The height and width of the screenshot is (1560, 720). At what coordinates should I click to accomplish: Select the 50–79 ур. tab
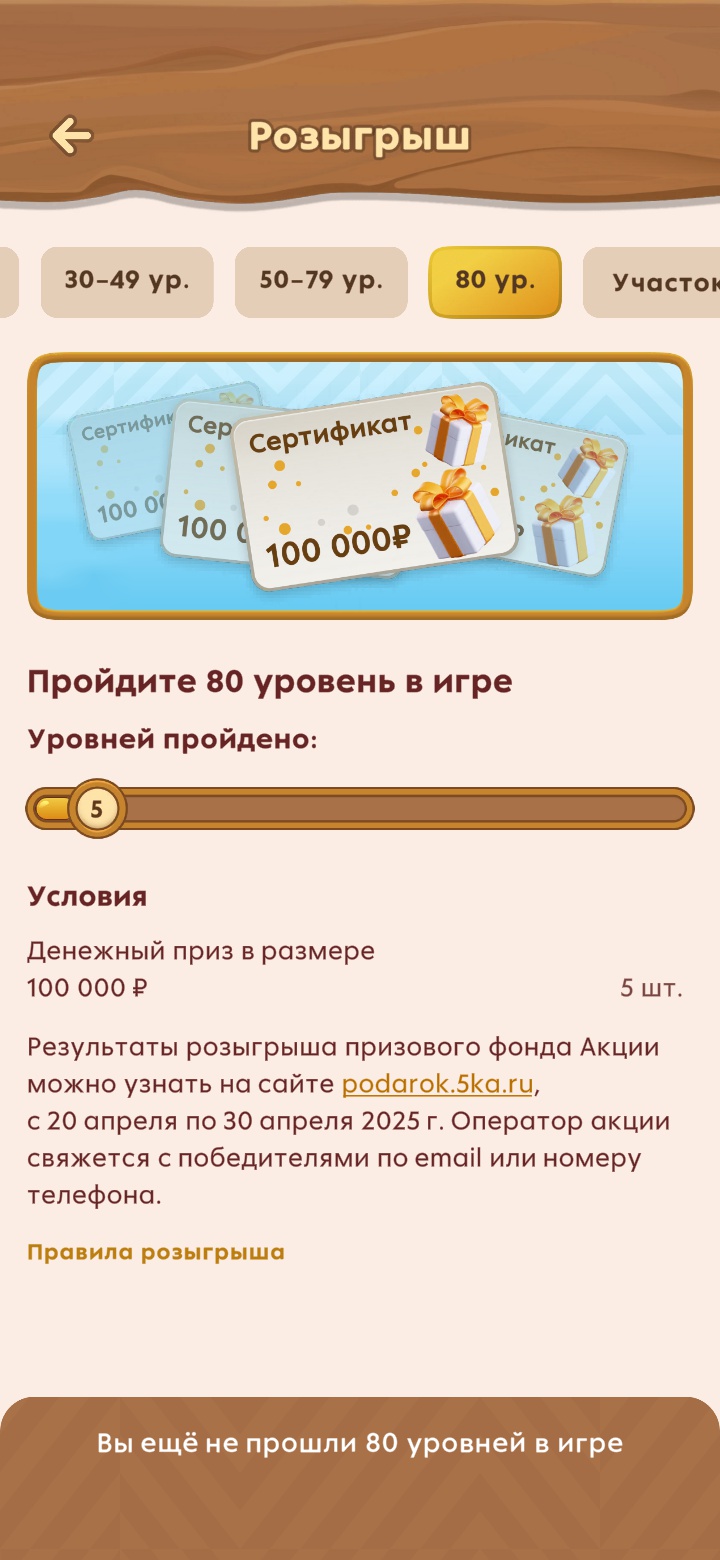click(321, 281)
